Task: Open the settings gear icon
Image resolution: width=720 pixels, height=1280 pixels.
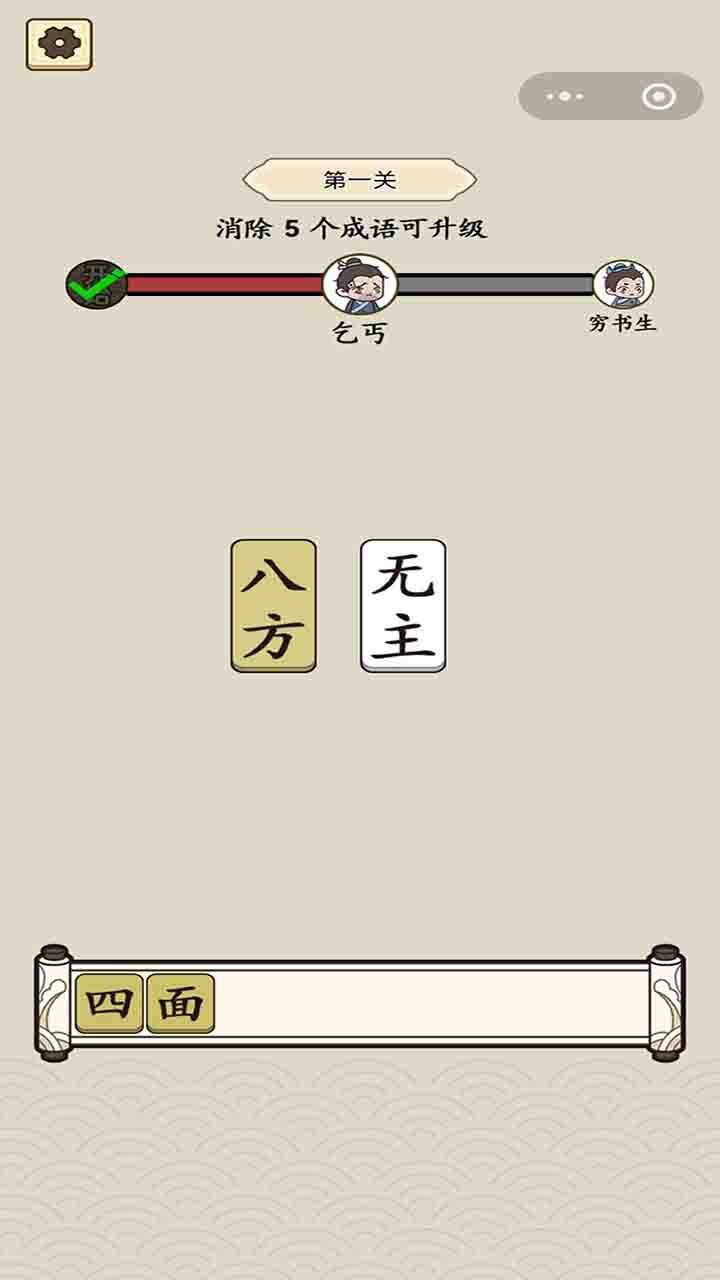Action: coord(59,44)
